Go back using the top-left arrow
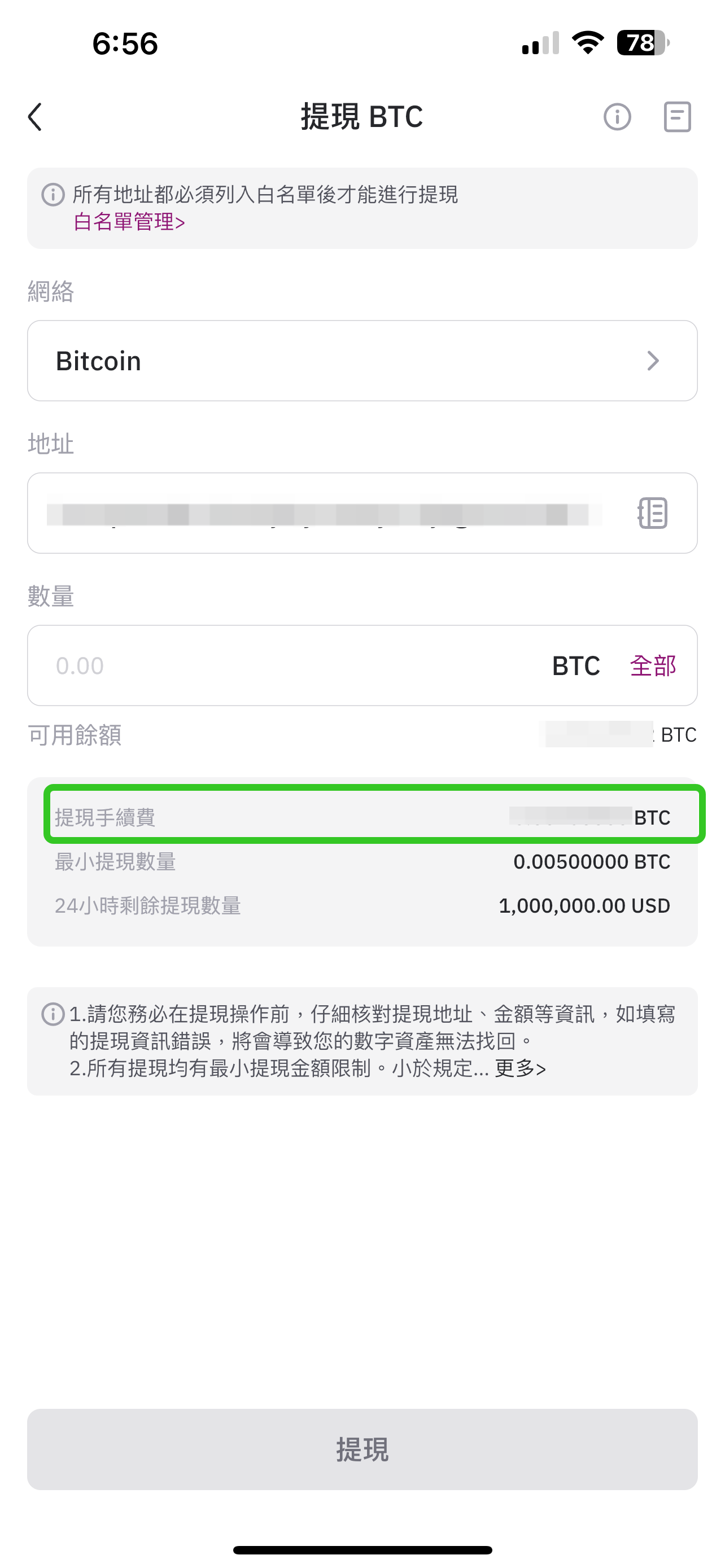Screen dimensions: 725x1568 [x=34, y=116]
